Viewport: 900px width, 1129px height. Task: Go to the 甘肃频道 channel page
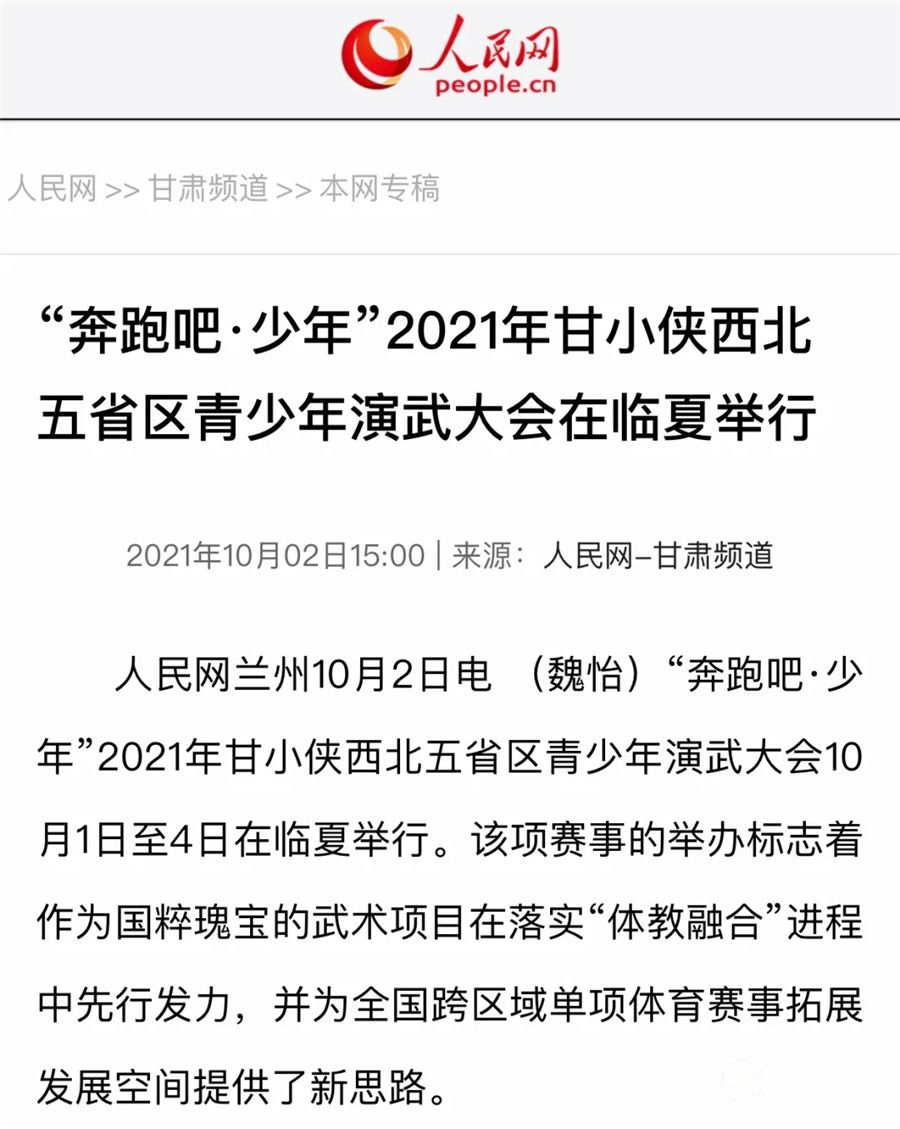[x=209, y=188]
